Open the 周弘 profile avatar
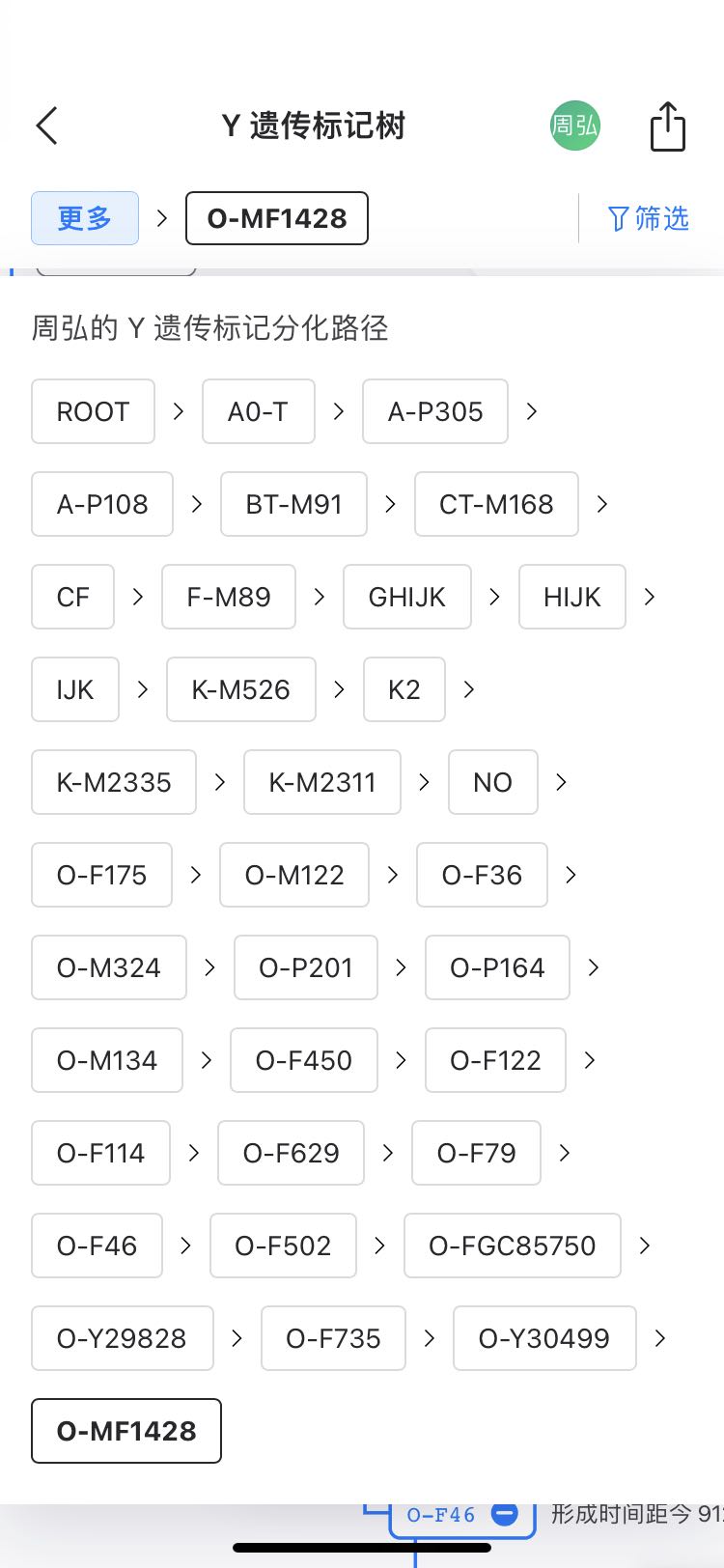 point(575,126)
